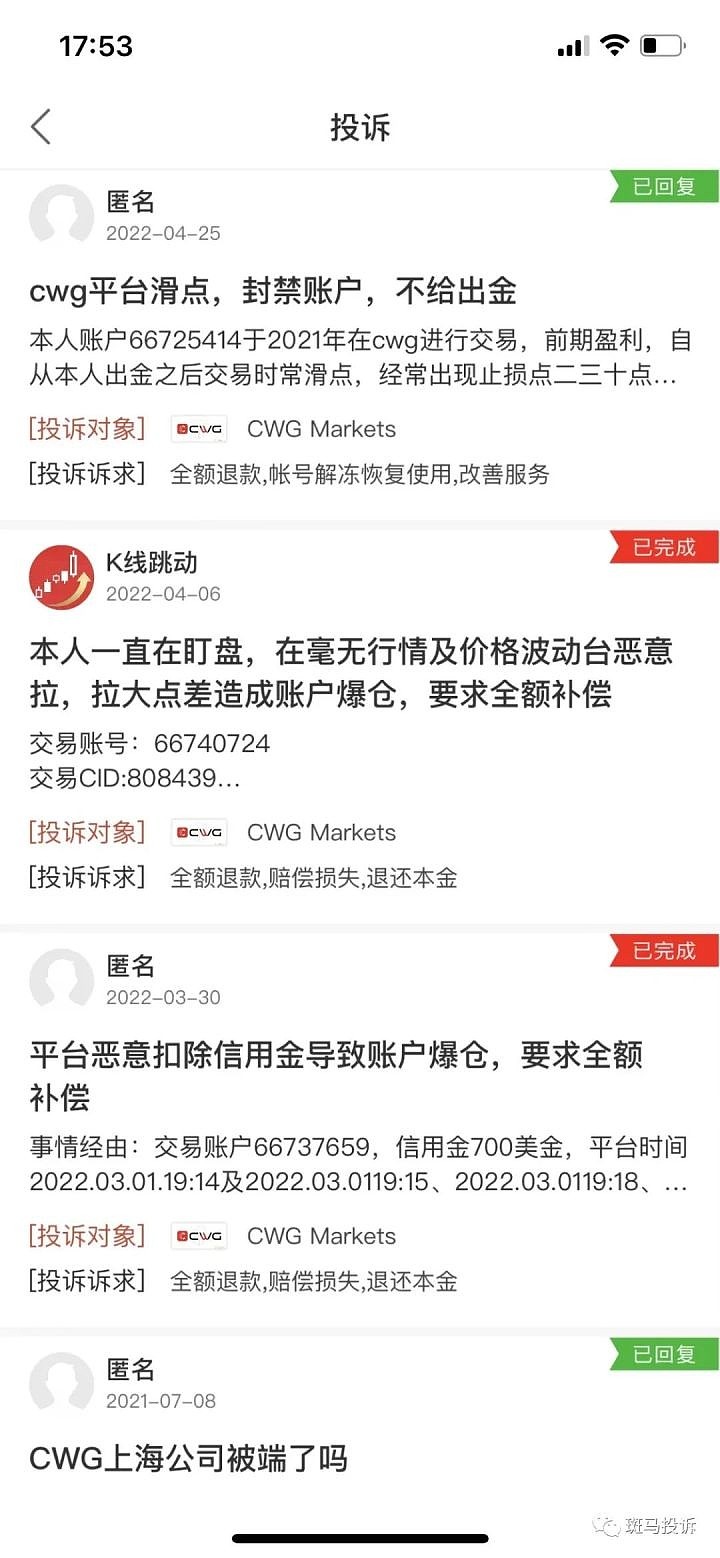720x1558 pixels.
Task: View K线跳动's profile avatar
Action: tap(61, 577)
